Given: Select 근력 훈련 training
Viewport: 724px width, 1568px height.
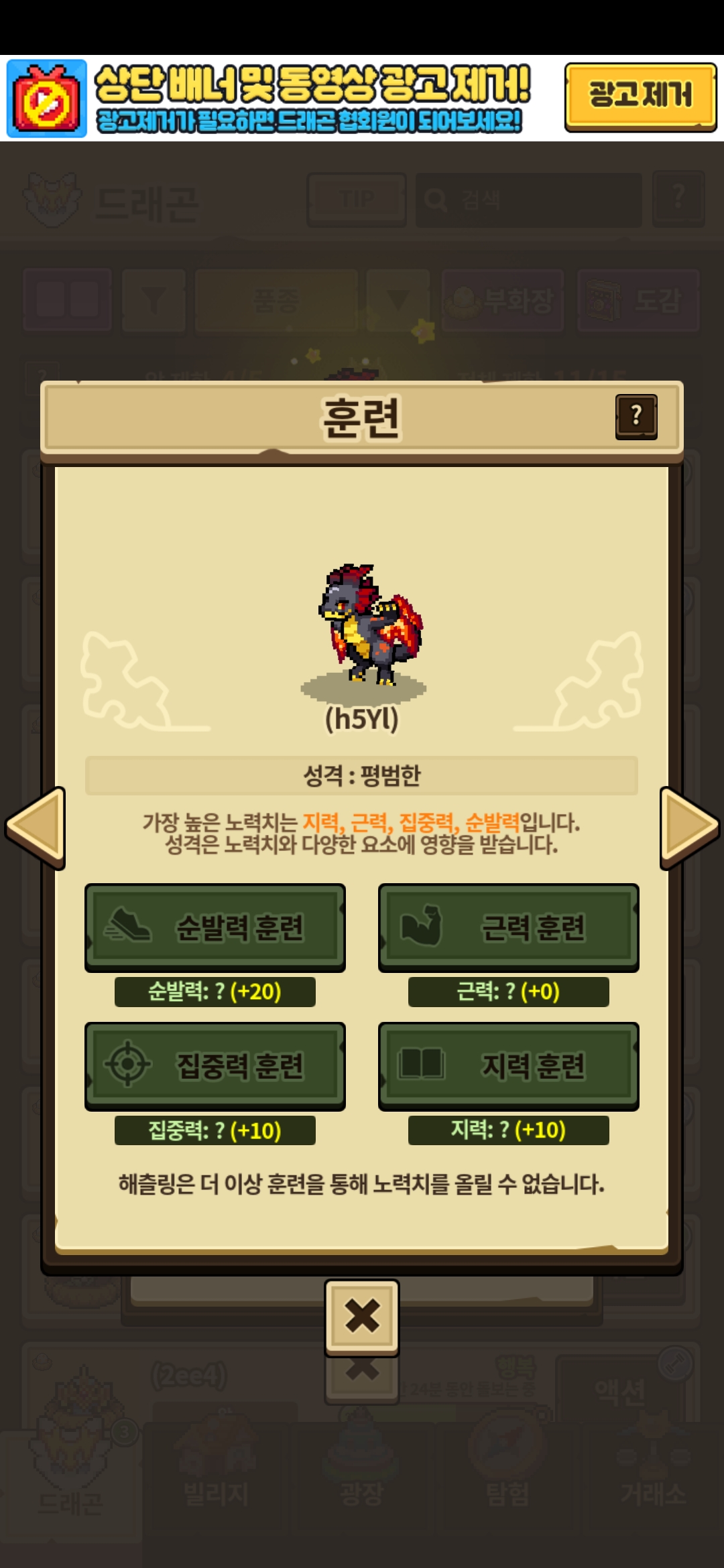Looking at the screenshot, I should tap(509, 927).
